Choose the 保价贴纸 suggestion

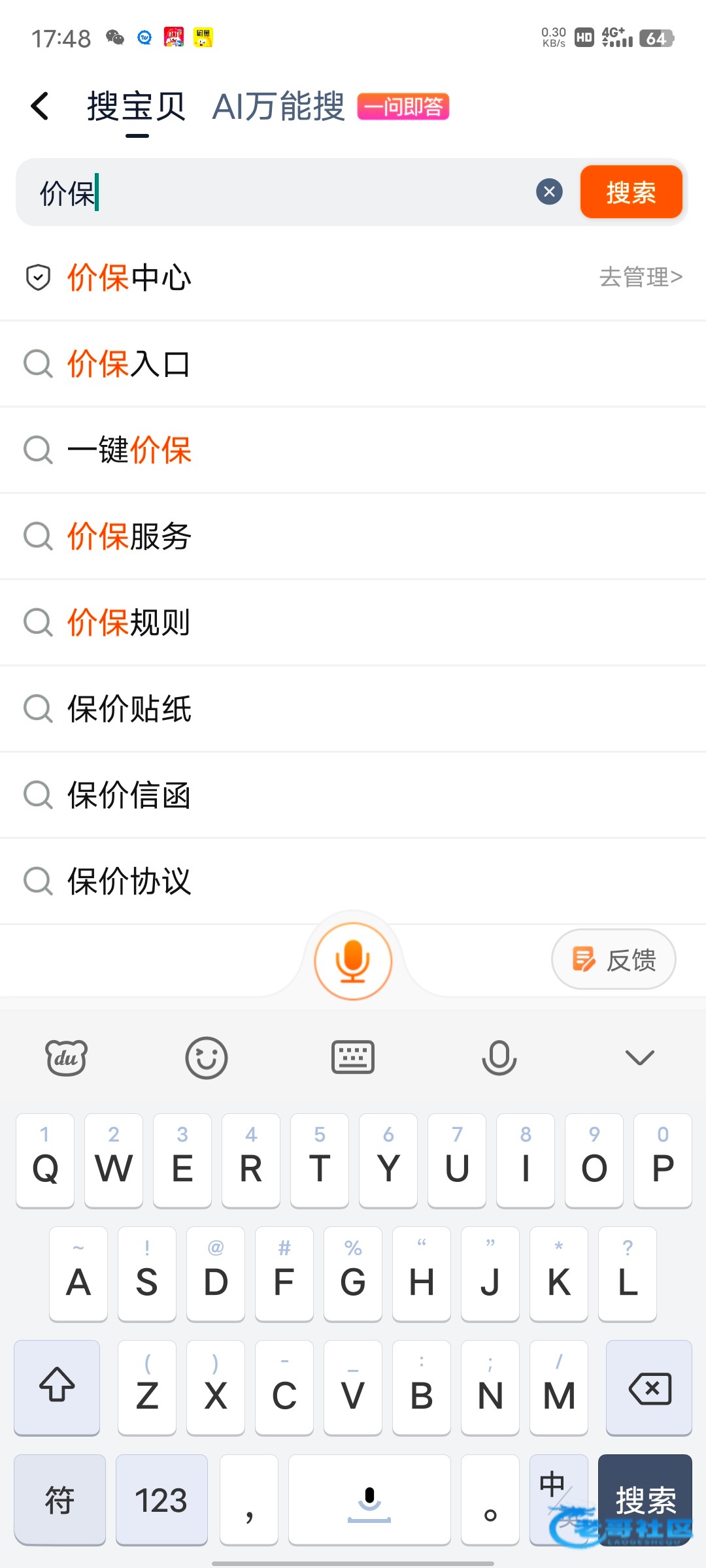[x=129, y=709]
